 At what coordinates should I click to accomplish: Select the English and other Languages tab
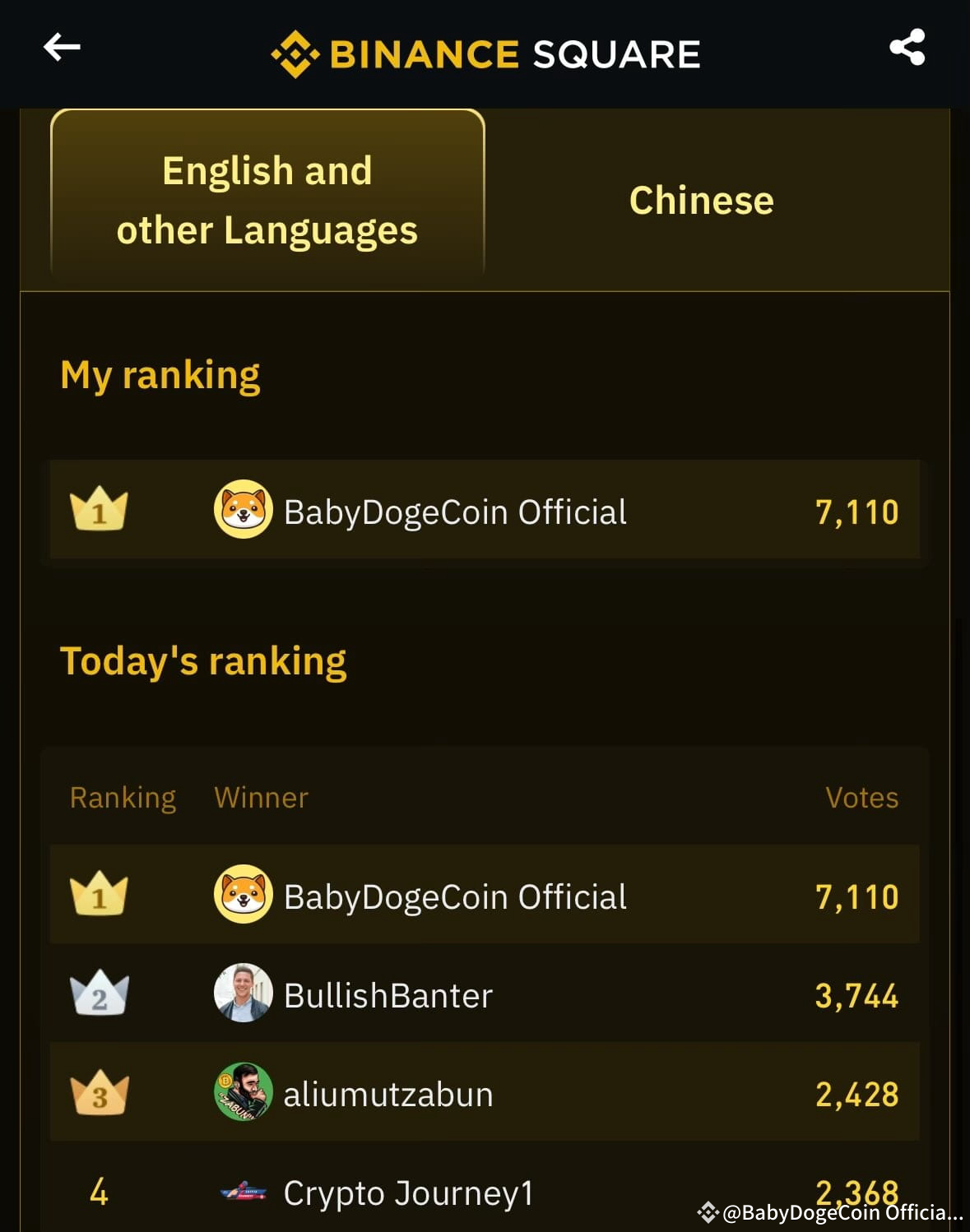coord(268,199)
